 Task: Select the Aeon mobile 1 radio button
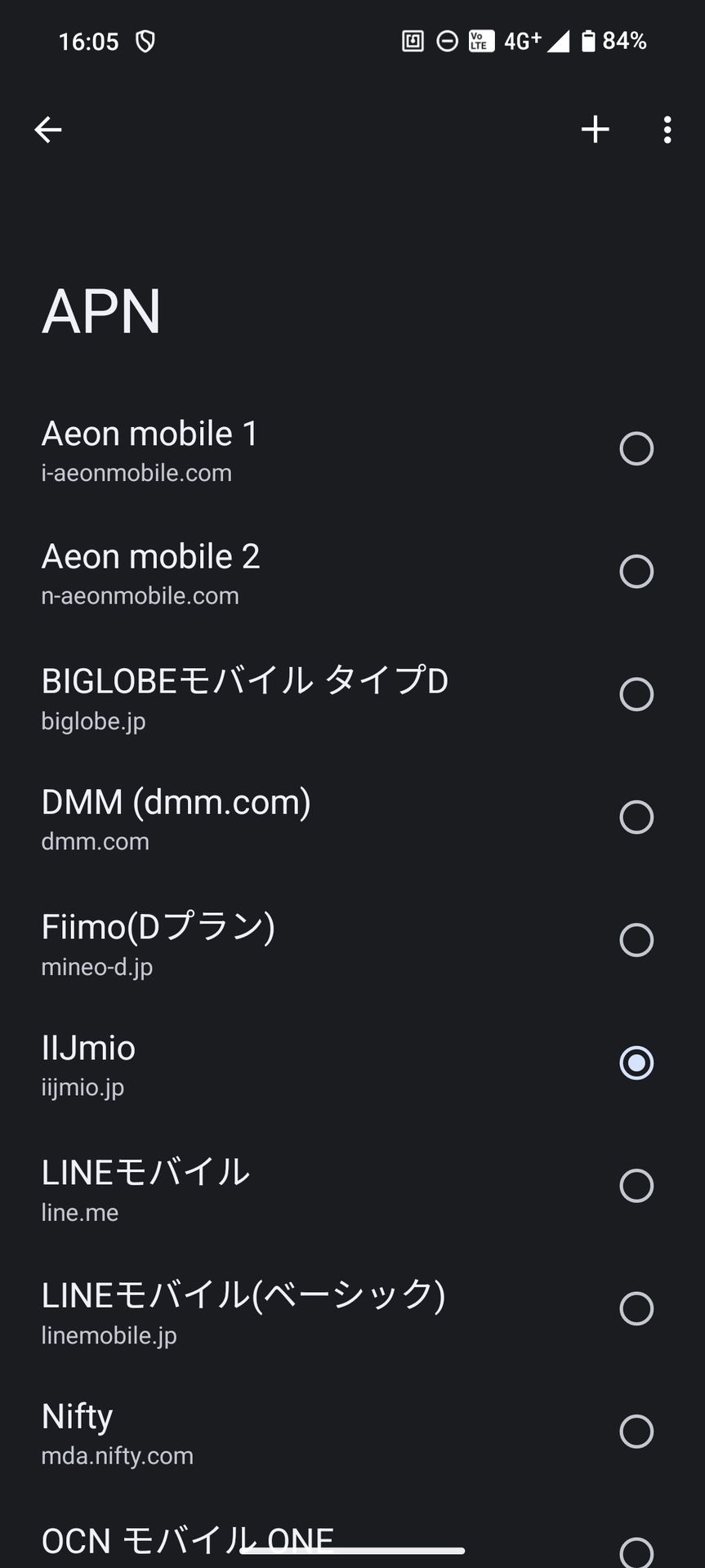click(636, 448)
